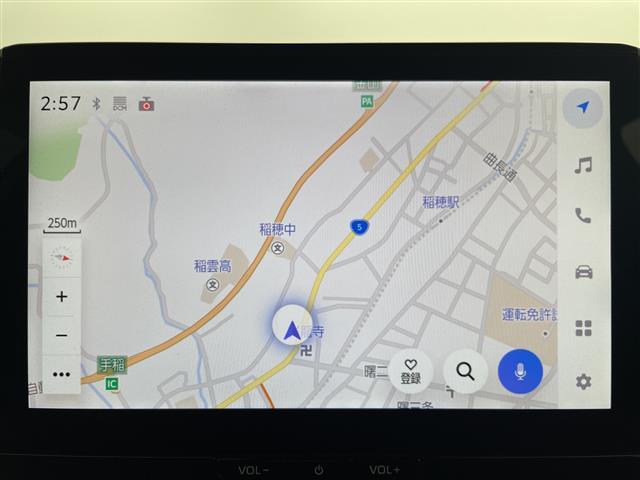Open the phone tab
The image size is (640, 480).
click(583, 216)
